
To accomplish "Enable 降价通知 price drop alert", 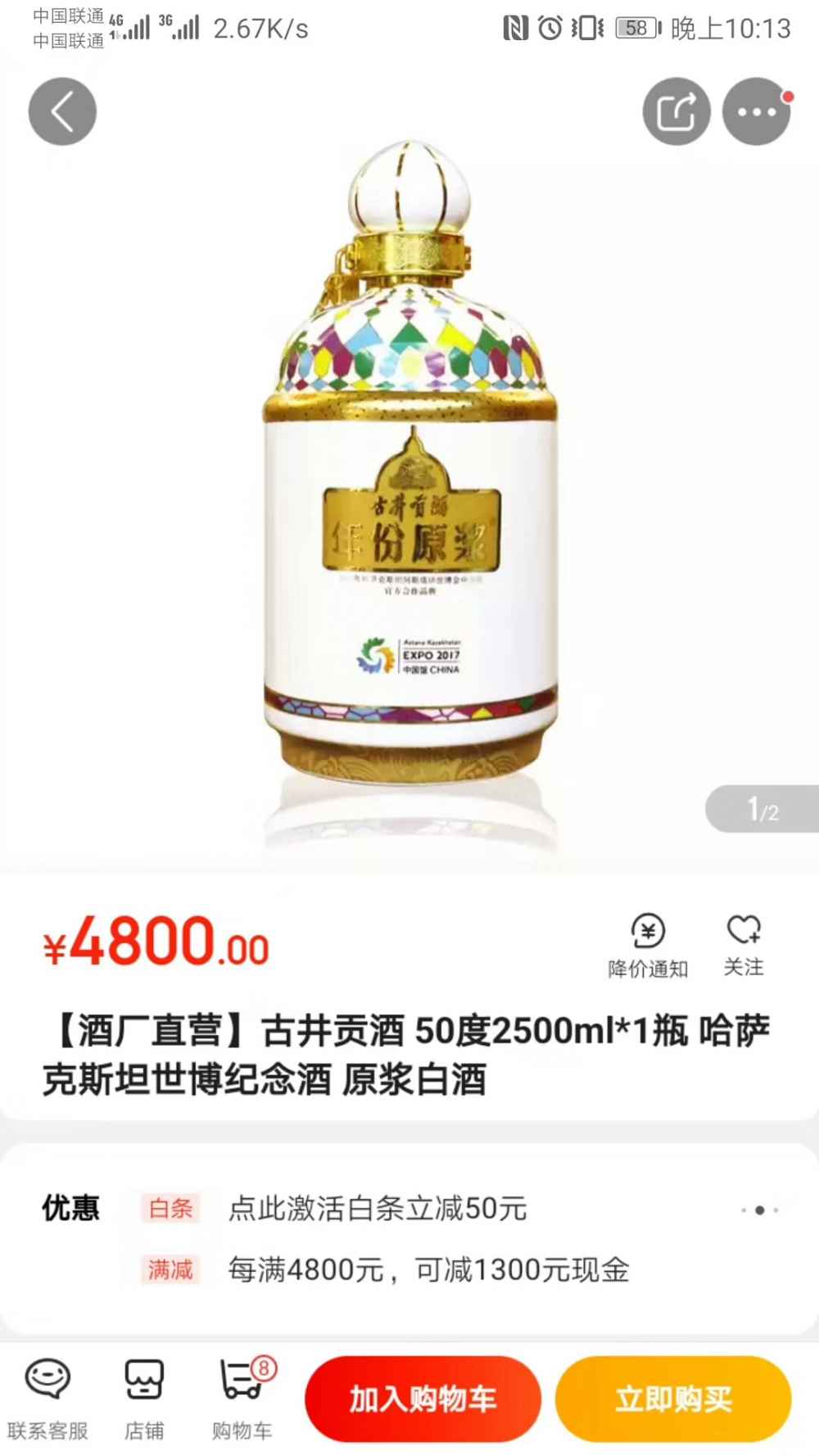I will 648,946.
